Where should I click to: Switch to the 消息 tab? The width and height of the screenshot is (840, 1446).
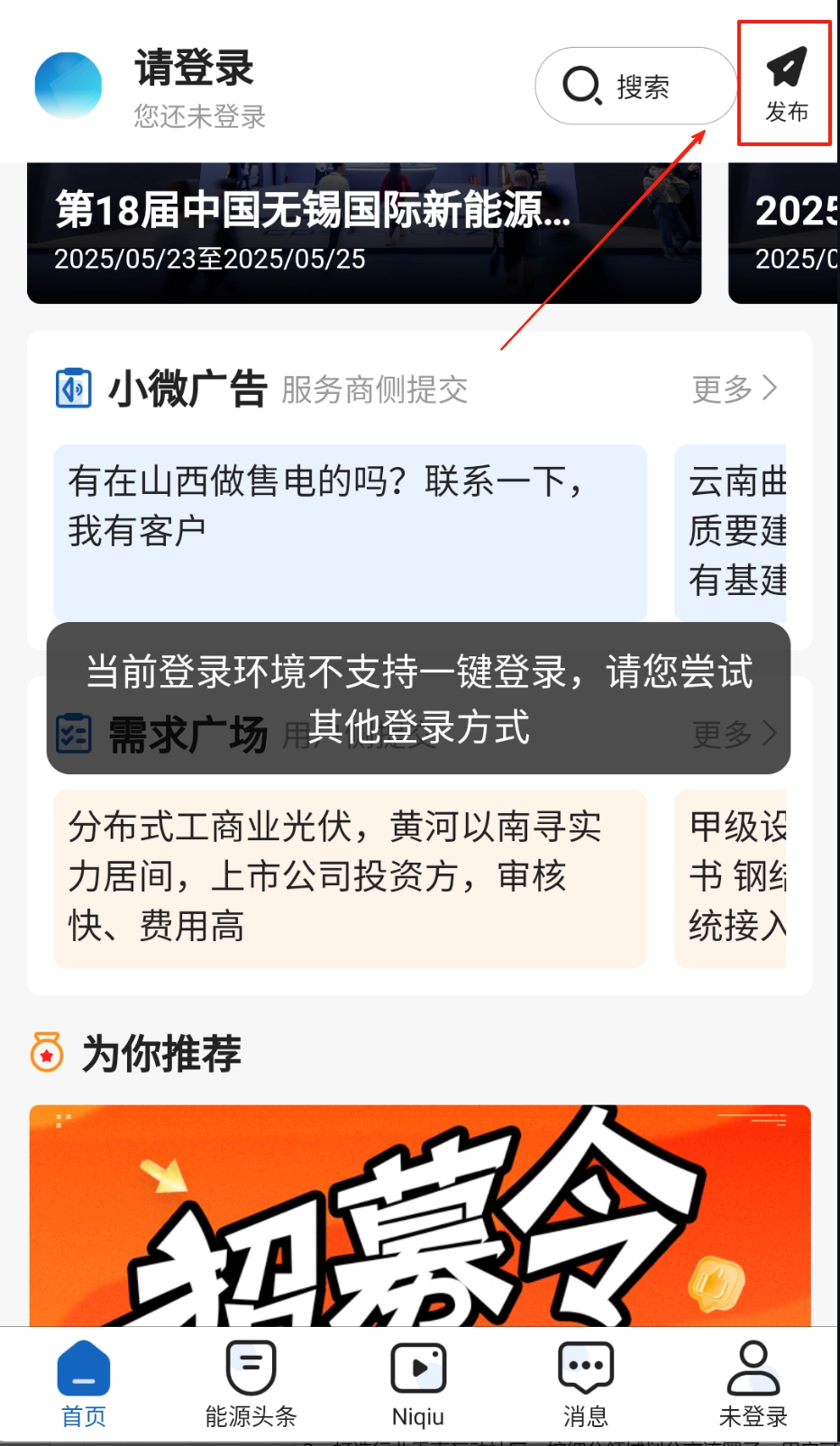586,1384
